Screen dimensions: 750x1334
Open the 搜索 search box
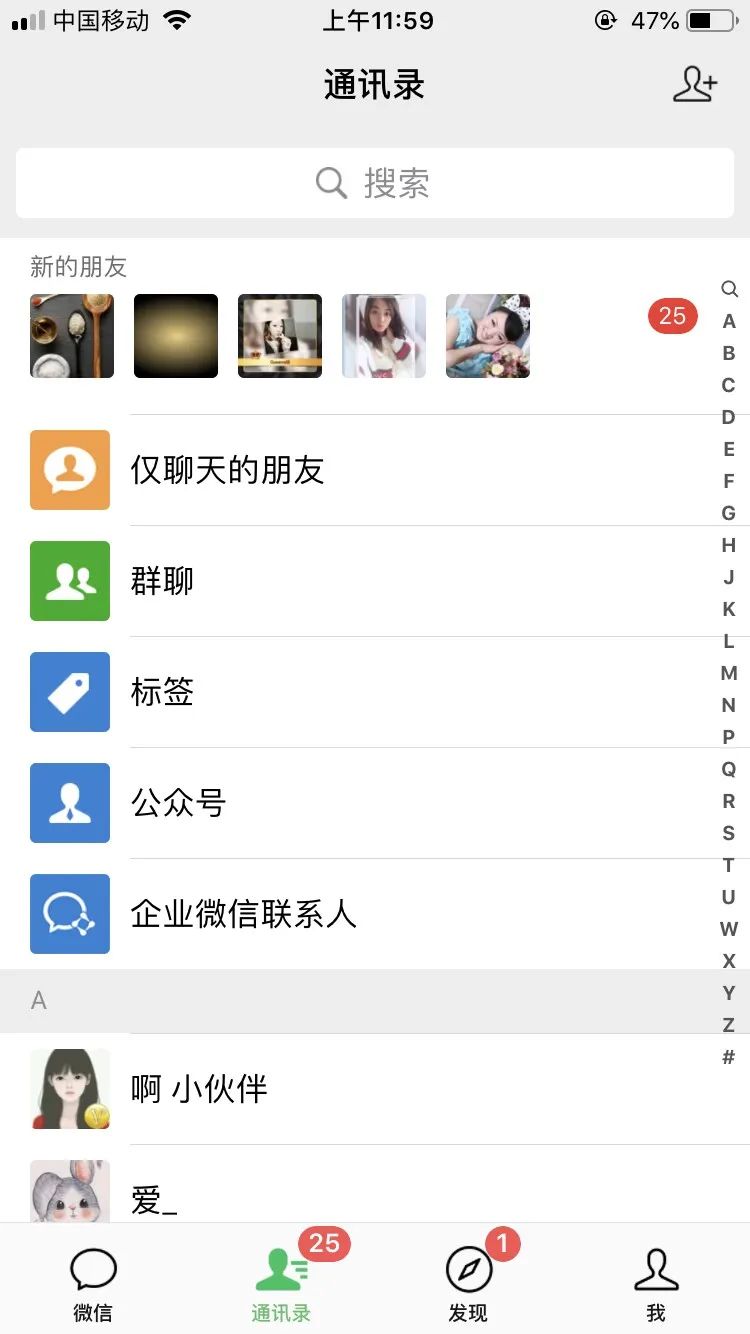(374, 183)
